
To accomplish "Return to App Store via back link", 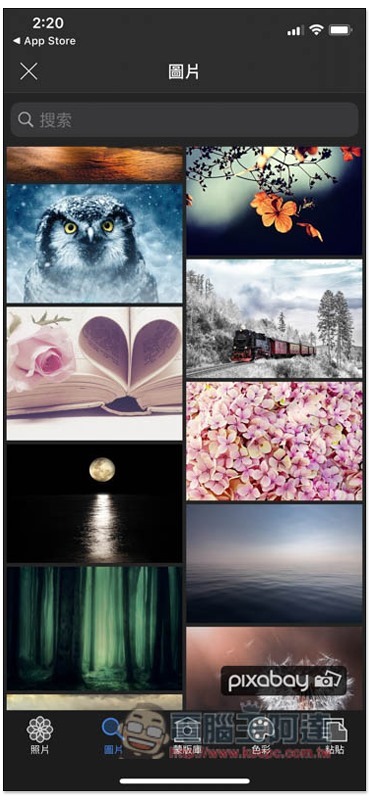I will pyautogui.click(x=44, y=41).
